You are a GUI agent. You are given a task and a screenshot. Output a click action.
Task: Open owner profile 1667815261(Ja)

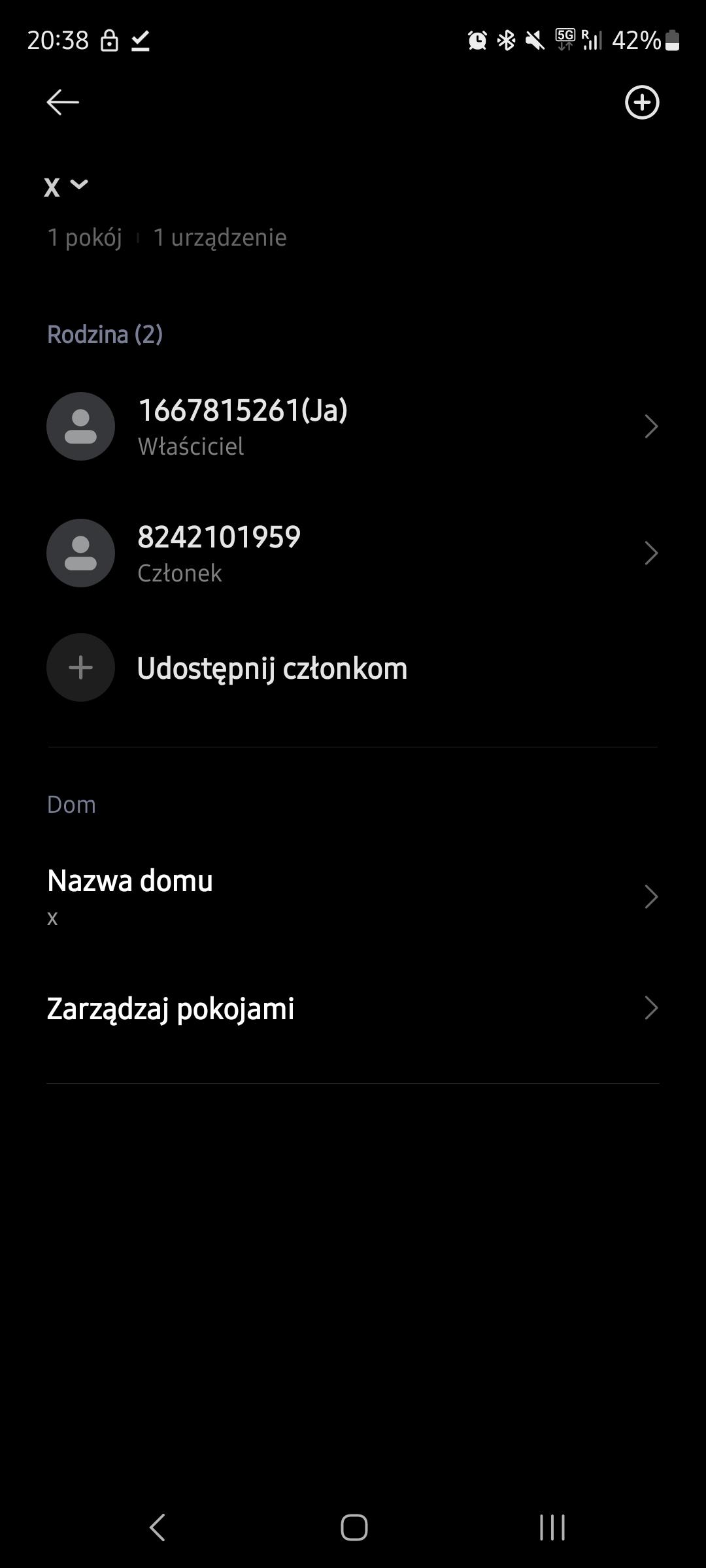tap(352, 427)
